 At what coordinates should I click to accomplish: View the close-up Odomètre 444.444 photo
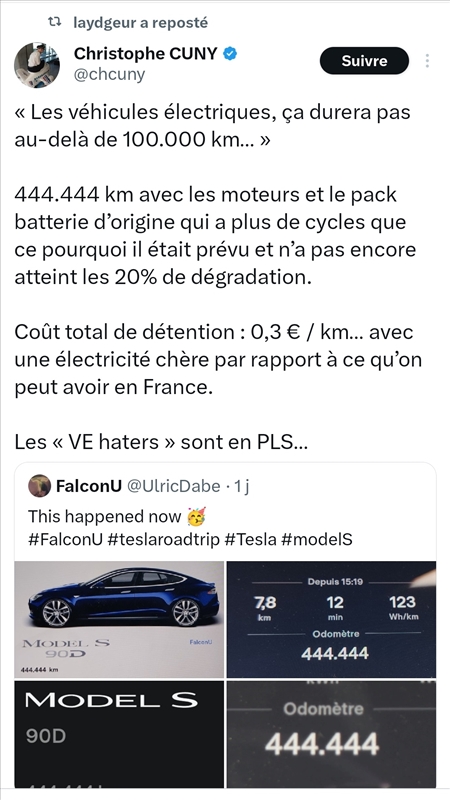[x=332, y=734]
